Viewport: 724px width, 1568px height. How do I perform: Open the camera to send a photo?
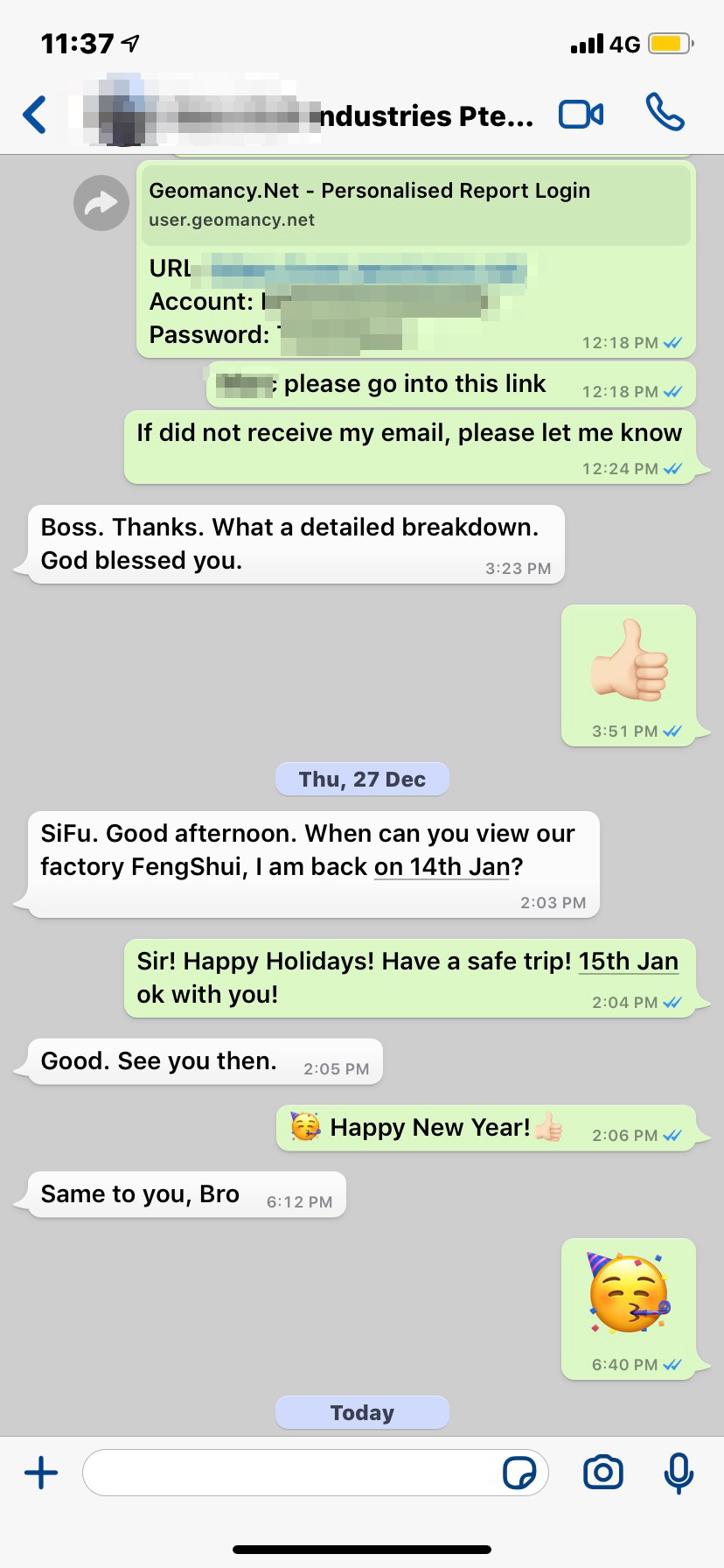pos(603,1473)
